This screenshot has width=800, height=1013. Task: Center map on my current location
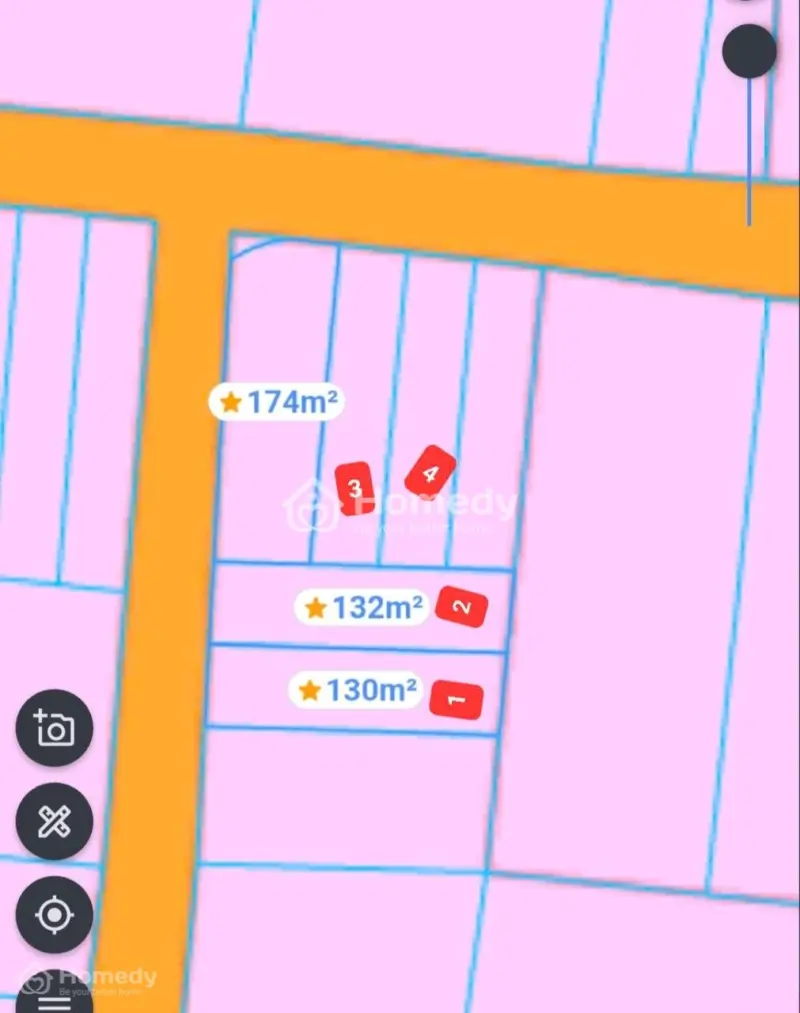click(54, 915)
